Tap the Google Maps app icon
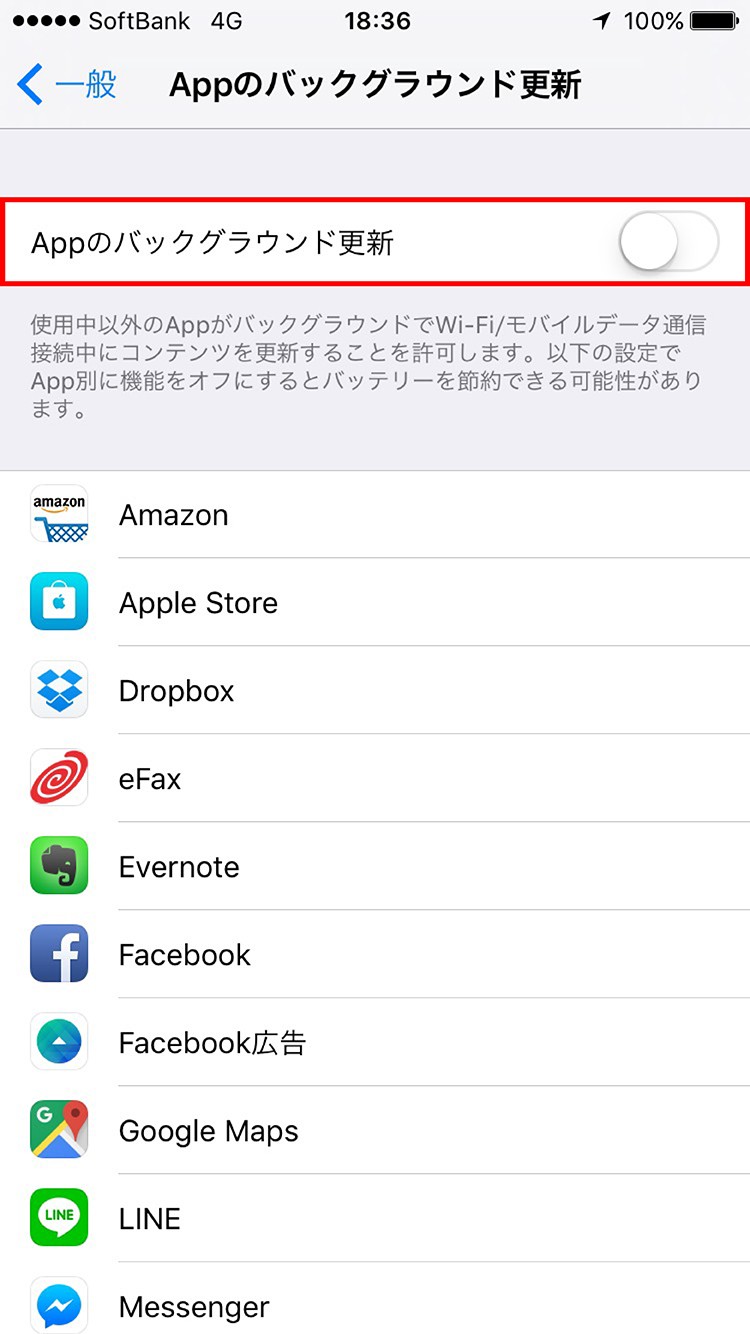The image size is (750, 1334). [58, 1130]
